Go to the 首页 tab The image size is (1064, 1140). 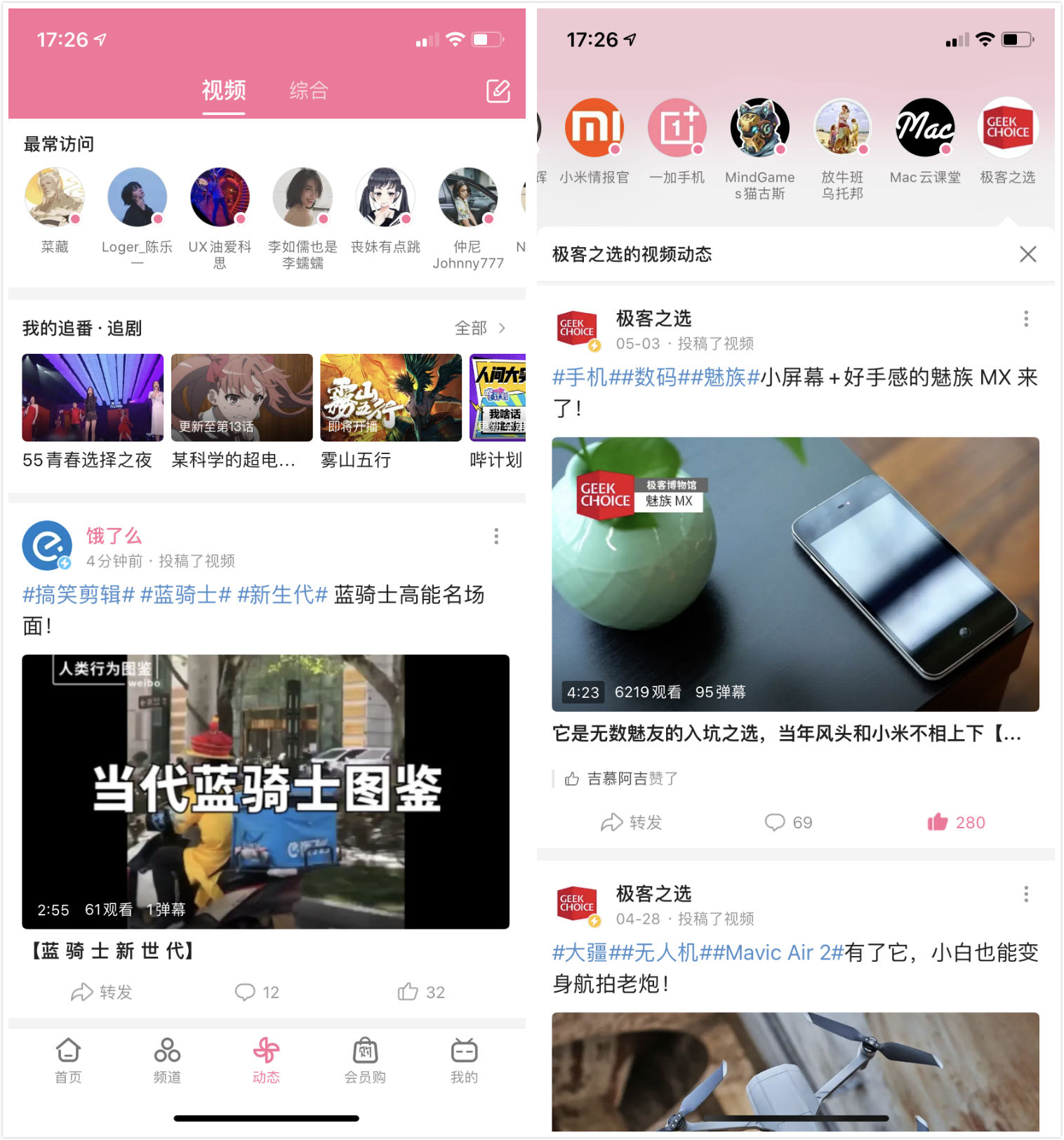click(x=68, y=1059)
